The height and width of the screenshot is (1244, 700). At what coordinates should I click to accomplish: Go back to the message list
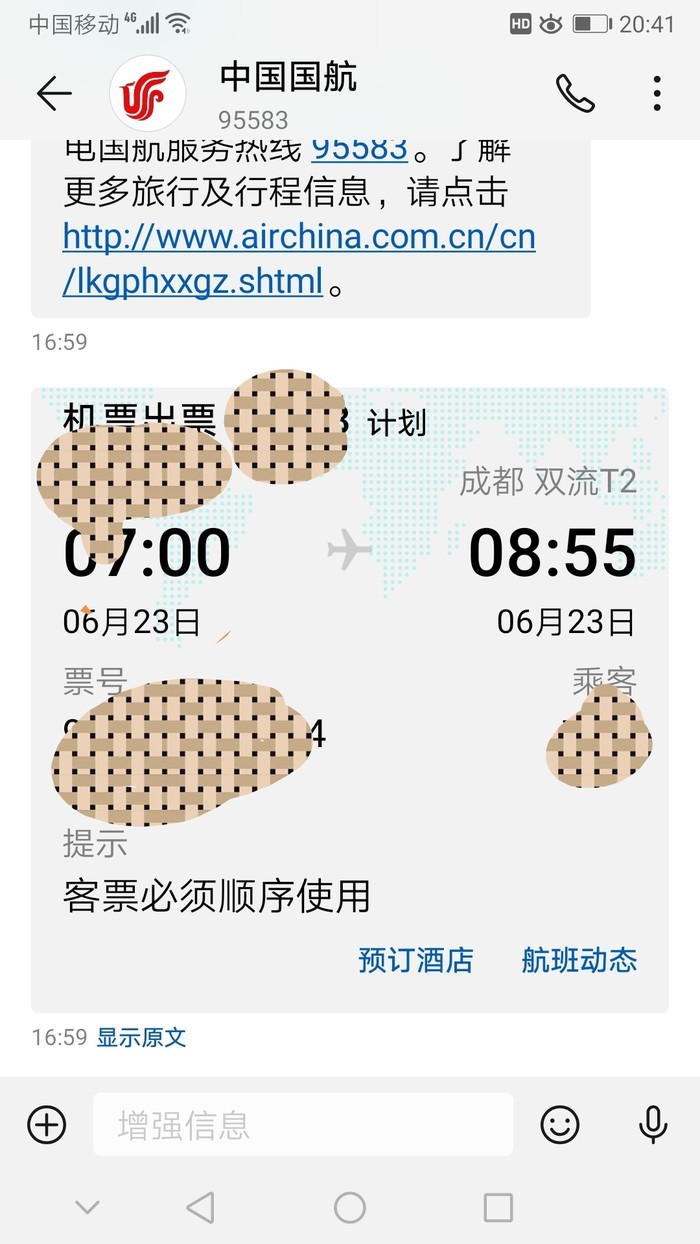coord(54,94)
